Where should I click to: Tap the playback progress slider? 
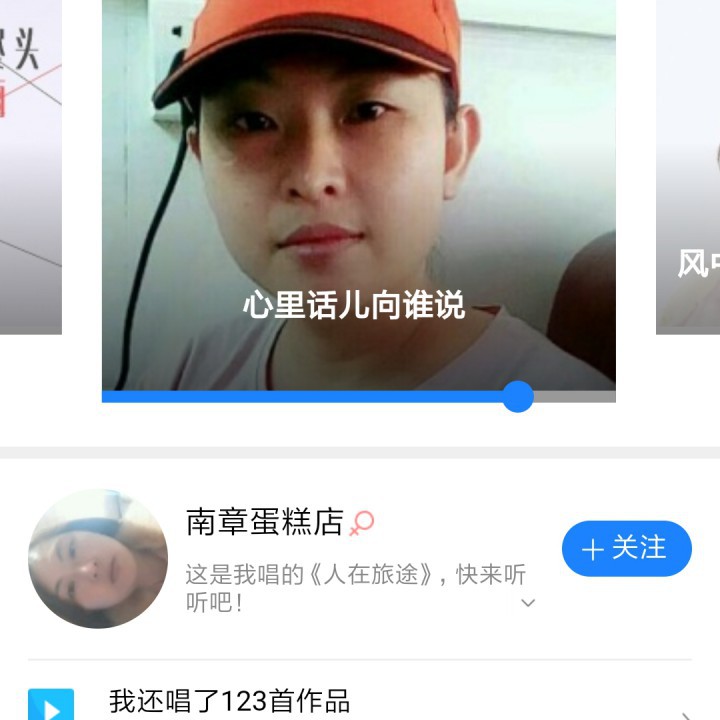pyautogui.click(x=517, y=396)
